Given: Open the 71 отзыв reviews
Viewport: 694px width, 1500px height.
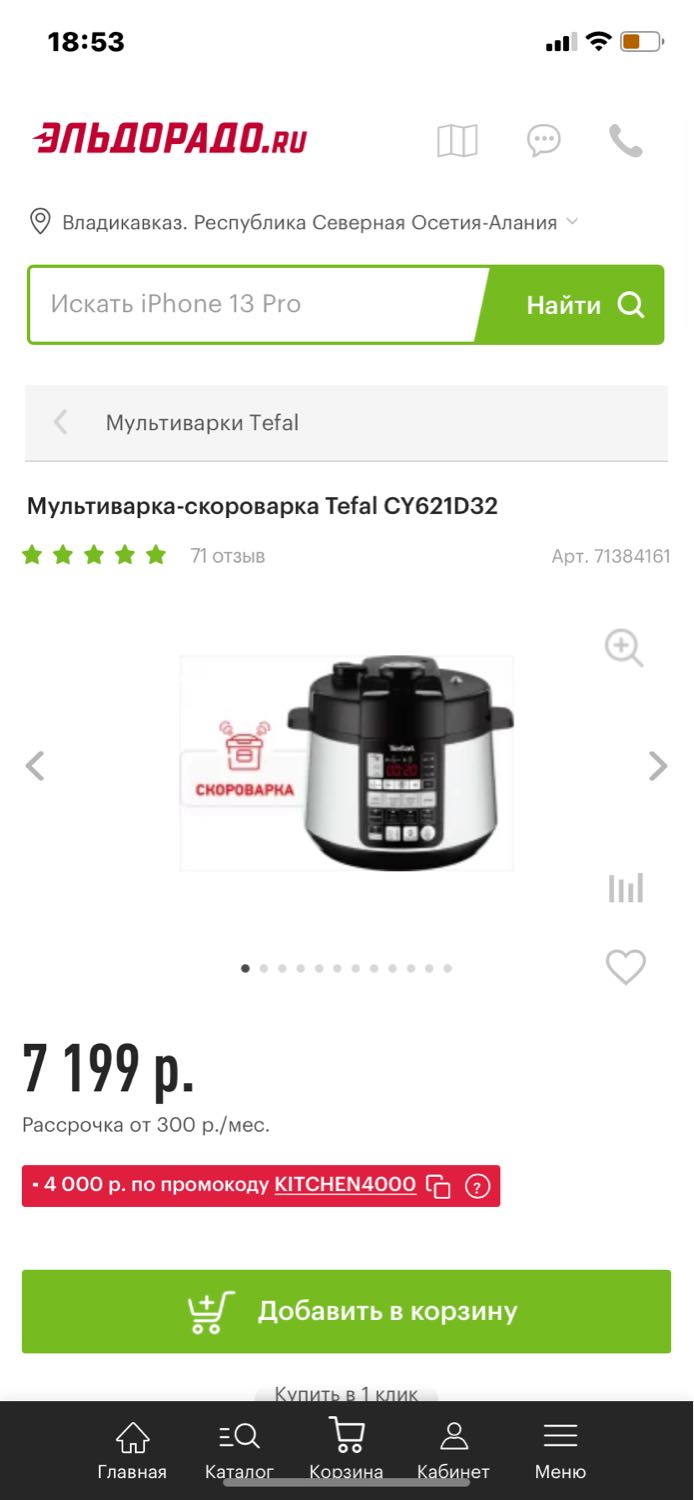Looking at the screenshot, I should coord(228,555).
